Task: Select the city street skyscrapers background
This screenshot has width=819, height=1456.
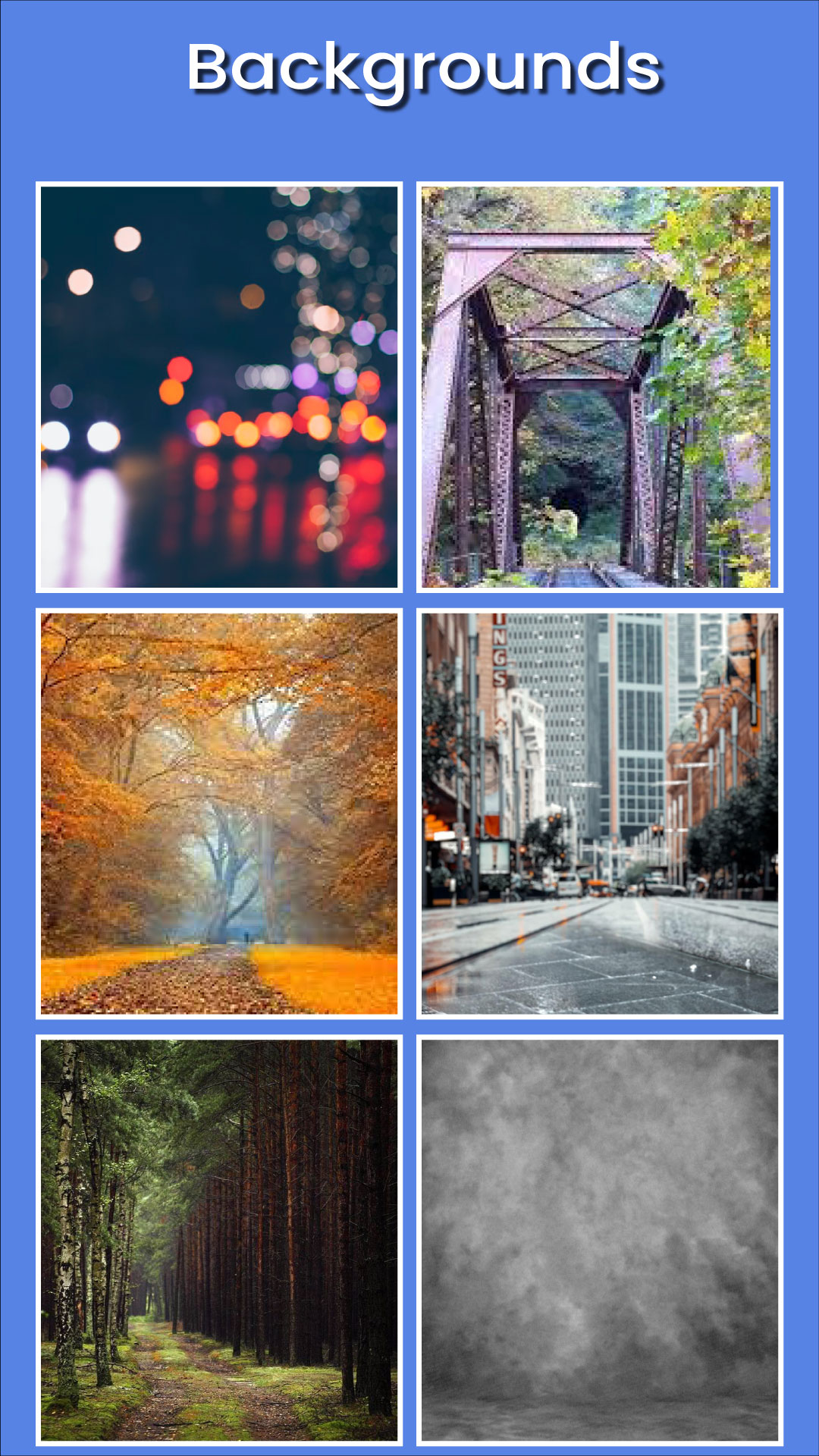Action: coord(599,813)
